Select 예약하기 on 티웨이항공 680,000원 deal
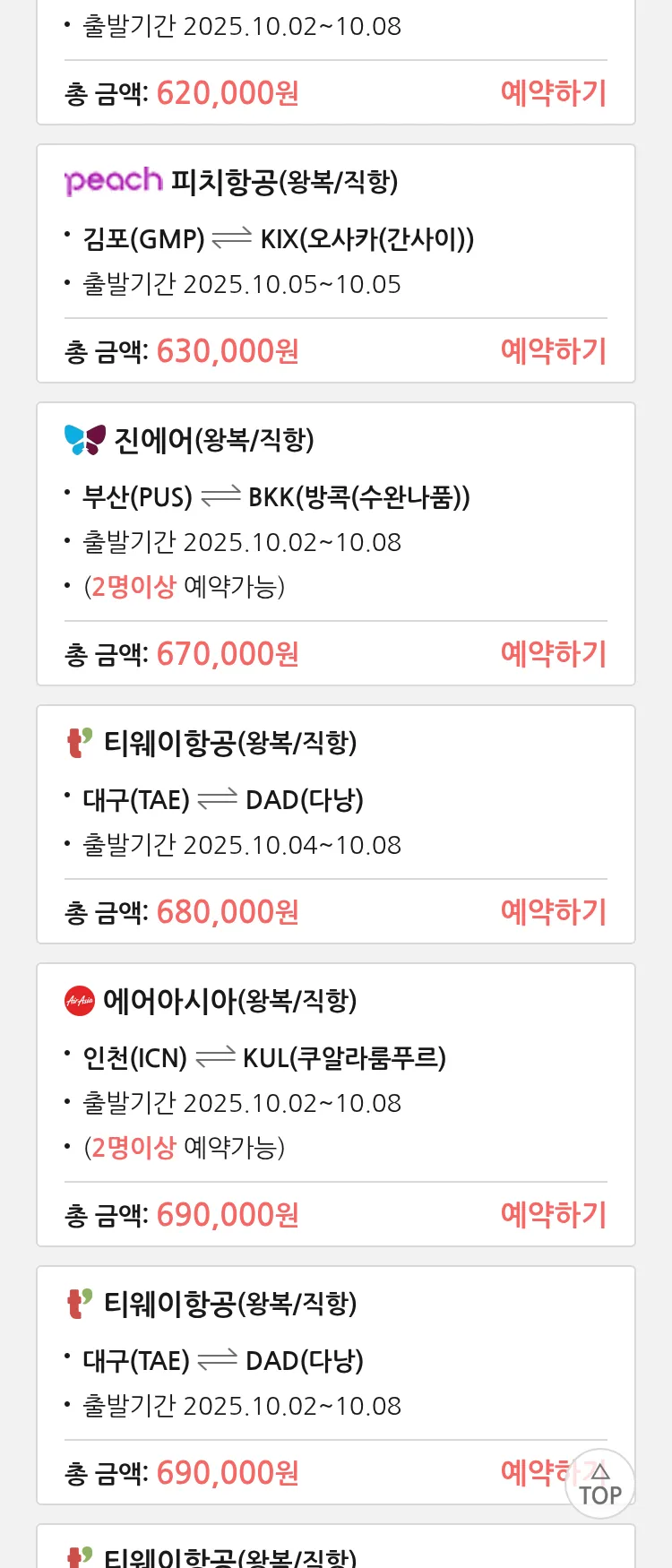 point(553,912)
